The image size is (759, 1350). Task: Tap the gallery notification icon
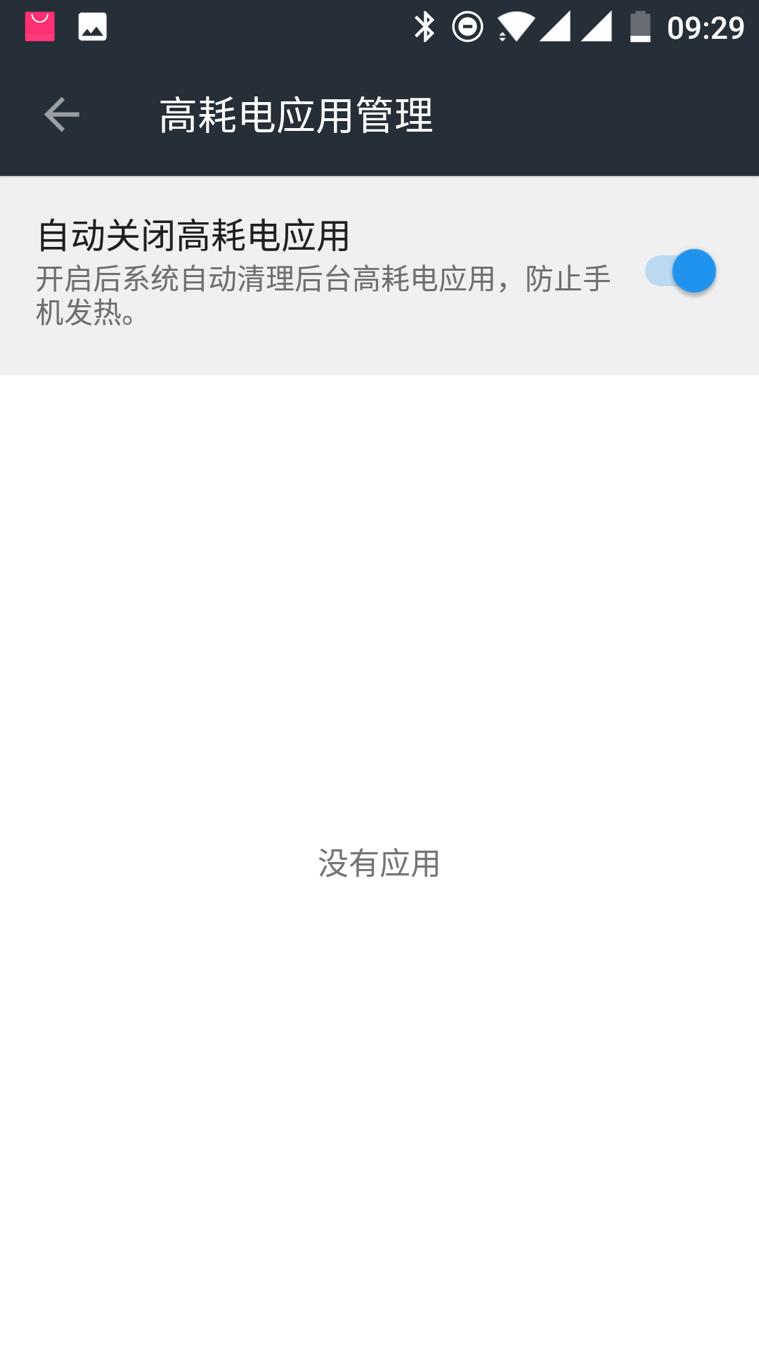click(92, 27)
